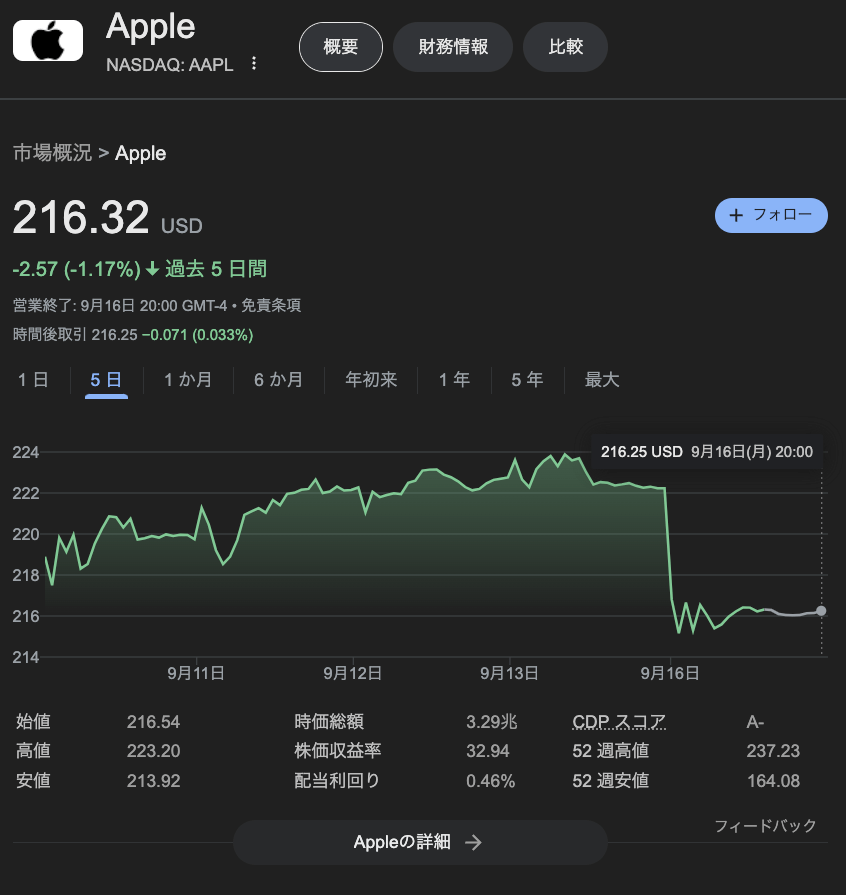Select the 年初来 chart range

[x=370, y=380]
